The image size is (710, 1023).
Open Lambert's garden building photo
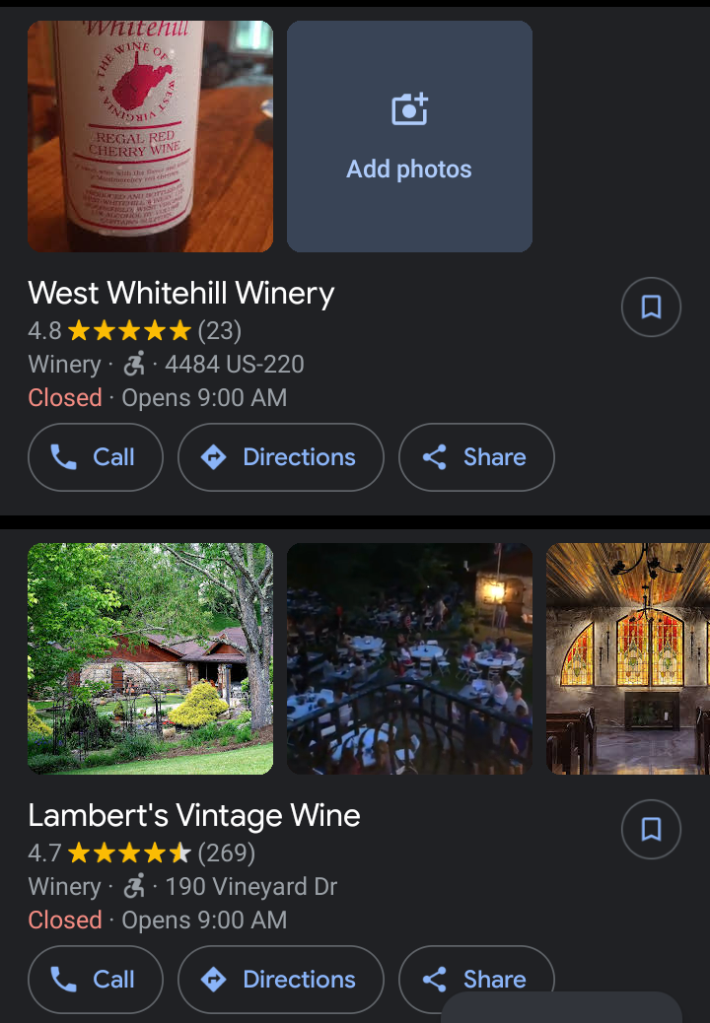(150, 658)
